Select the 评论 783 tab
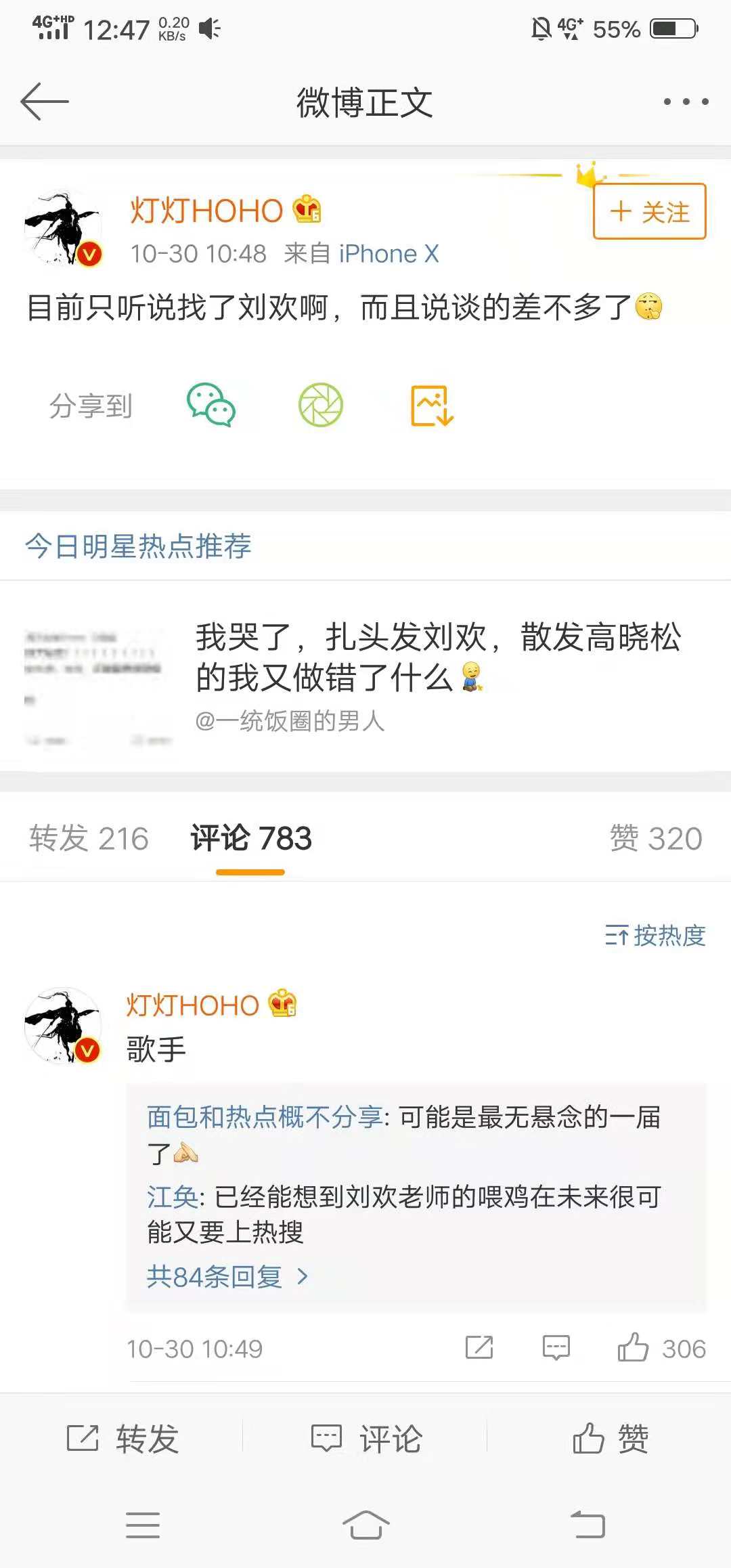This screenshot has width=731, height=1568. pyautogui.click(x=251, y=838)
